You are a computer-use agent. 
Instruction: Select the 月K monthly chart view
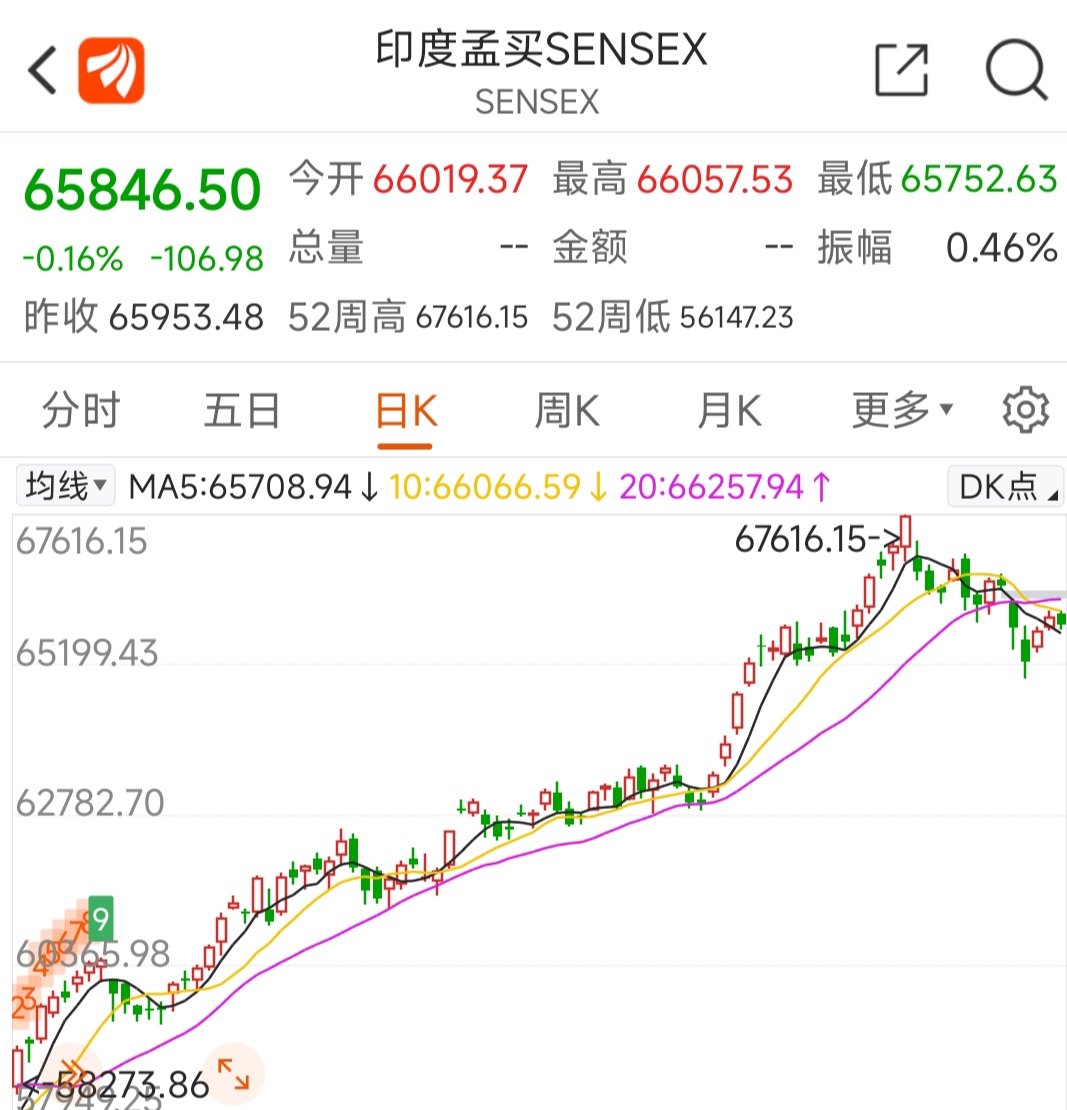point(728,409)
